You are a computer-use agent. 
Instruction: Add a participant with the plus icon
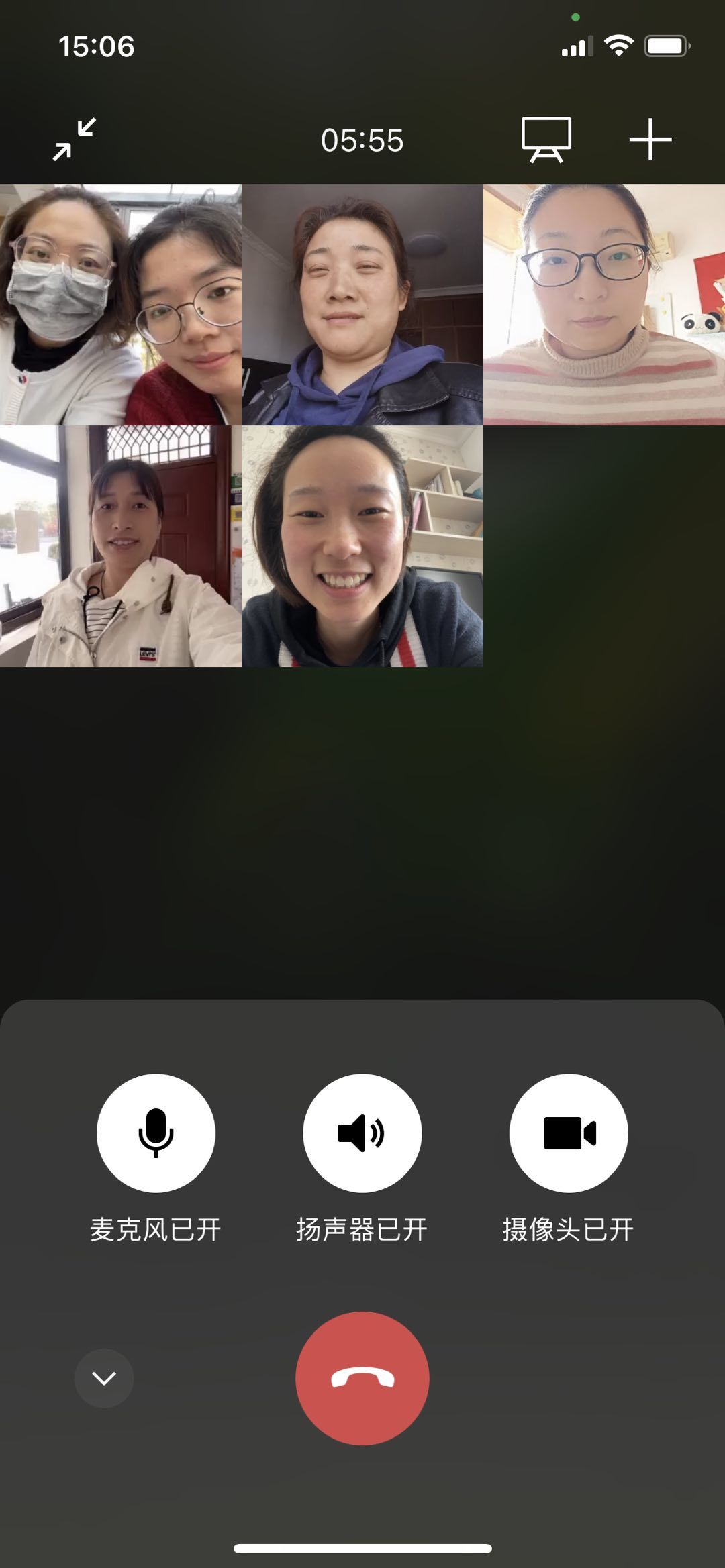click(650, 140)
